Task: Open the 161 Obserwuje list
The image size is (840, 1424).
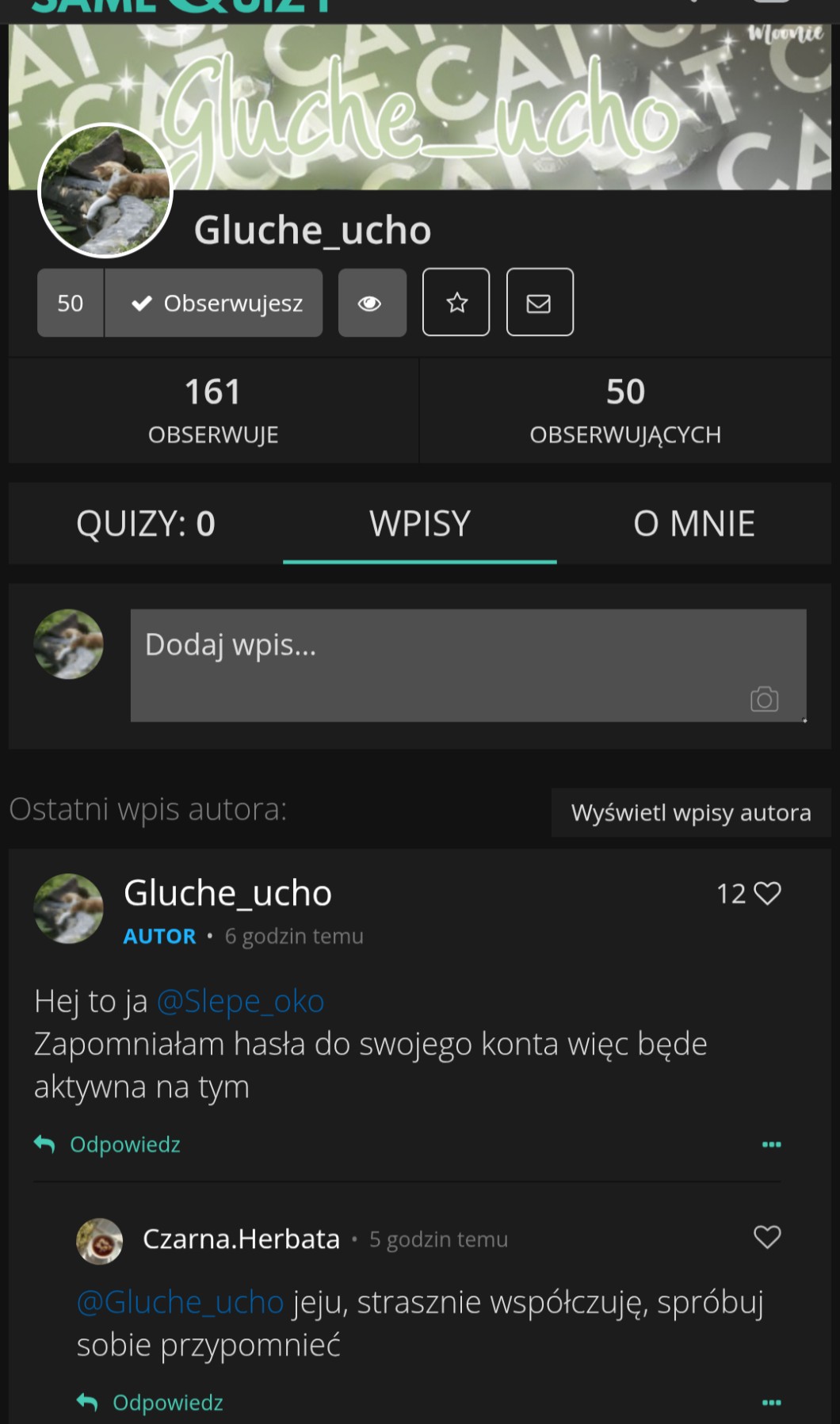Action: click(x=213, y=410)
